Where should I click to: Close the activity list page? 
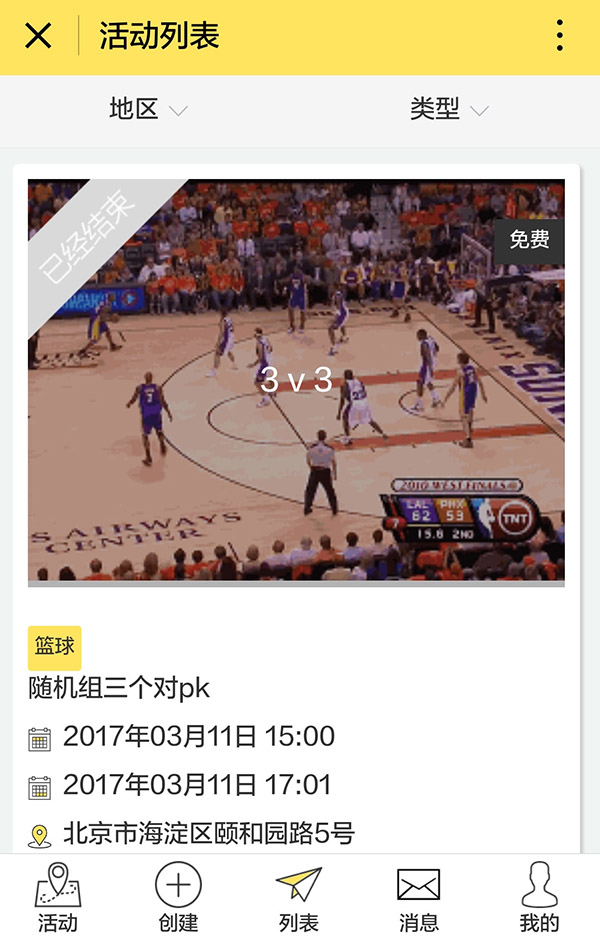(38, 36)
